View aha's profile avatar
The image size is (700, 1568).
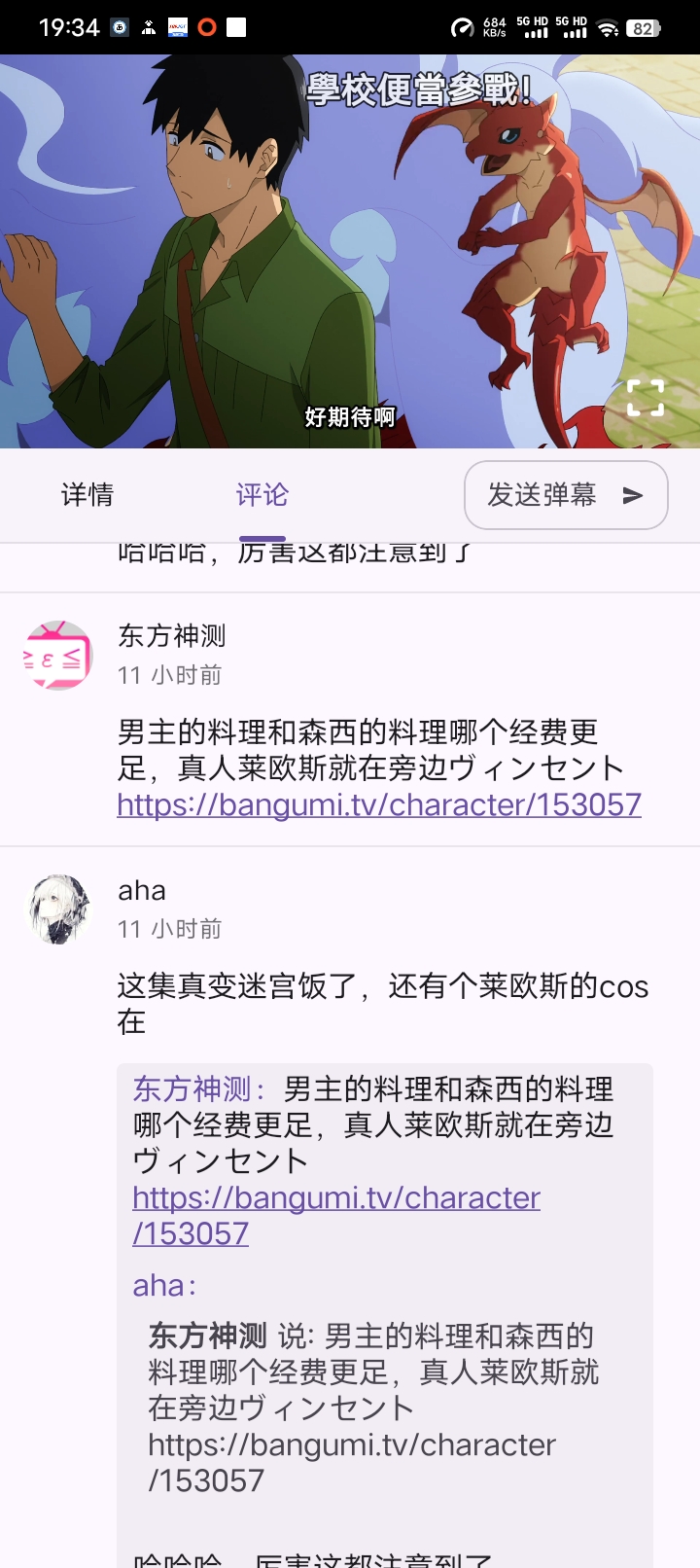click(x=58, y=909)
